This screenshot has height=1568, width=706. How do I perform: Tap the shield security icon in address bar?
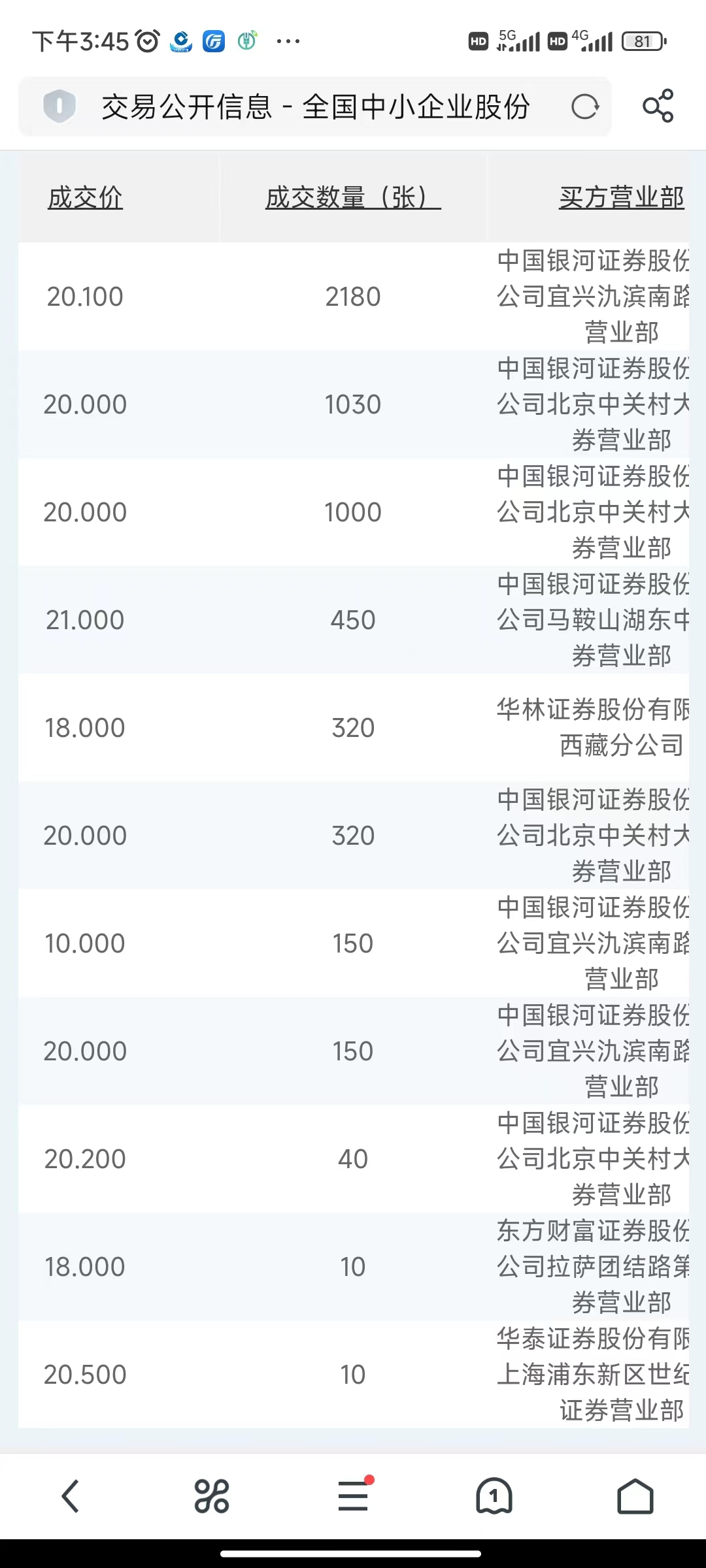(x=59, y=106)
